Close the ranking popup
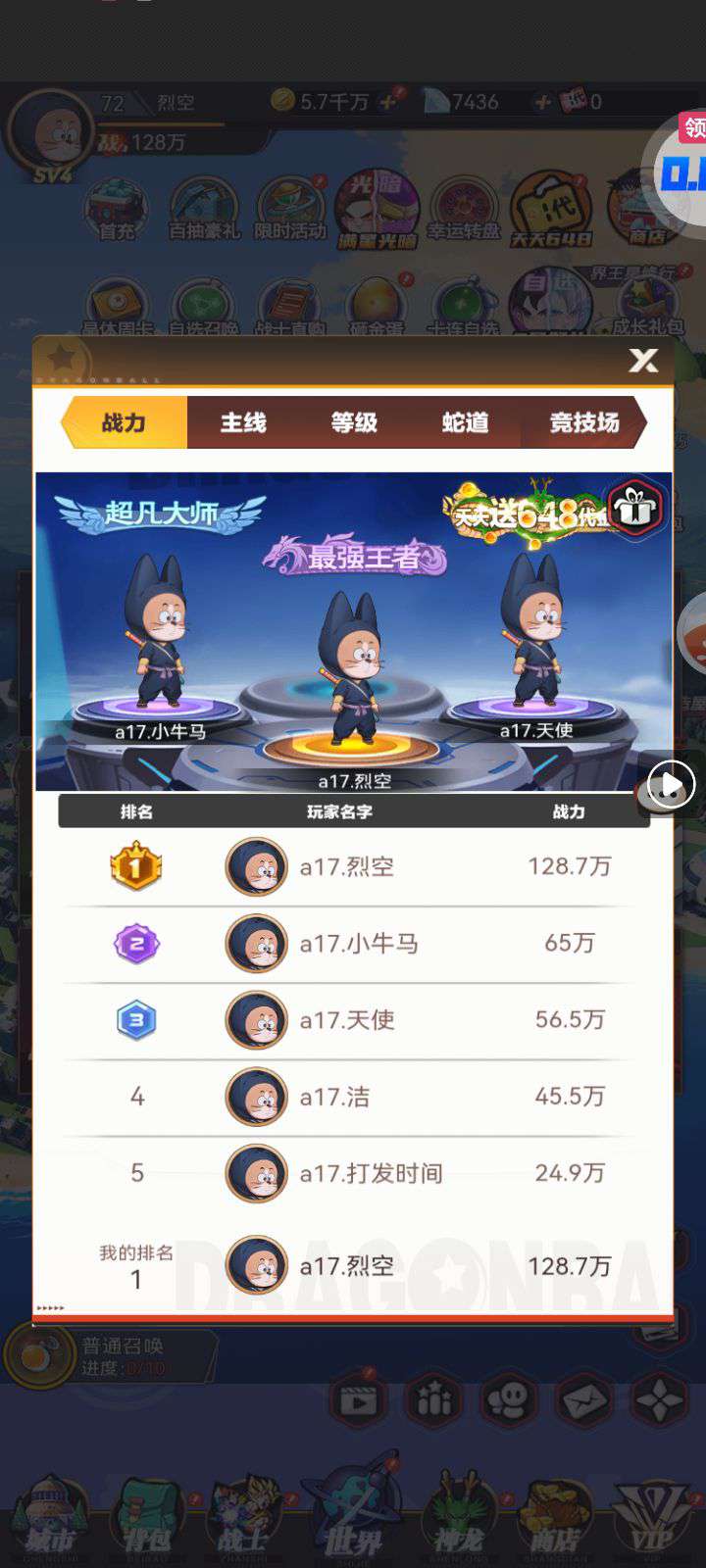 (x=643, y=361)
